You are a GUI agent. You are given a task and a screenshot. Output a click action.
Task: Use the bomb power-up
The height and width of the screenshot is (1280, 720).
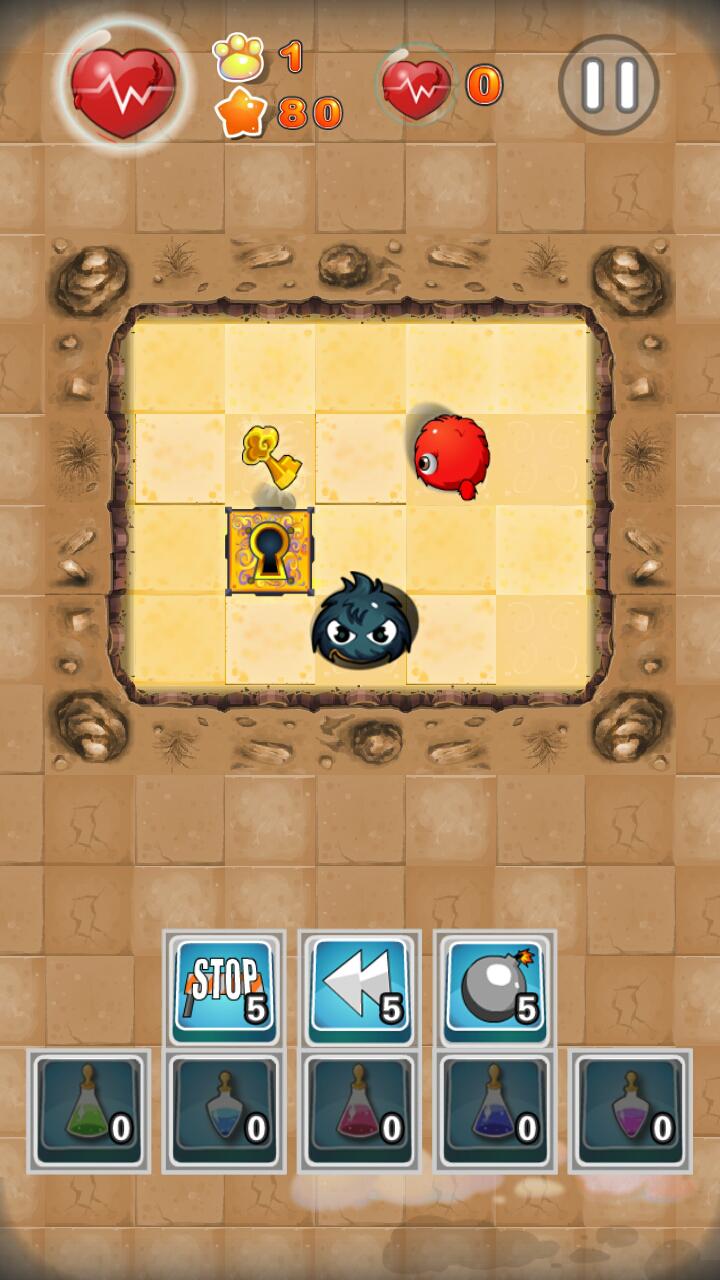point(495,988)
